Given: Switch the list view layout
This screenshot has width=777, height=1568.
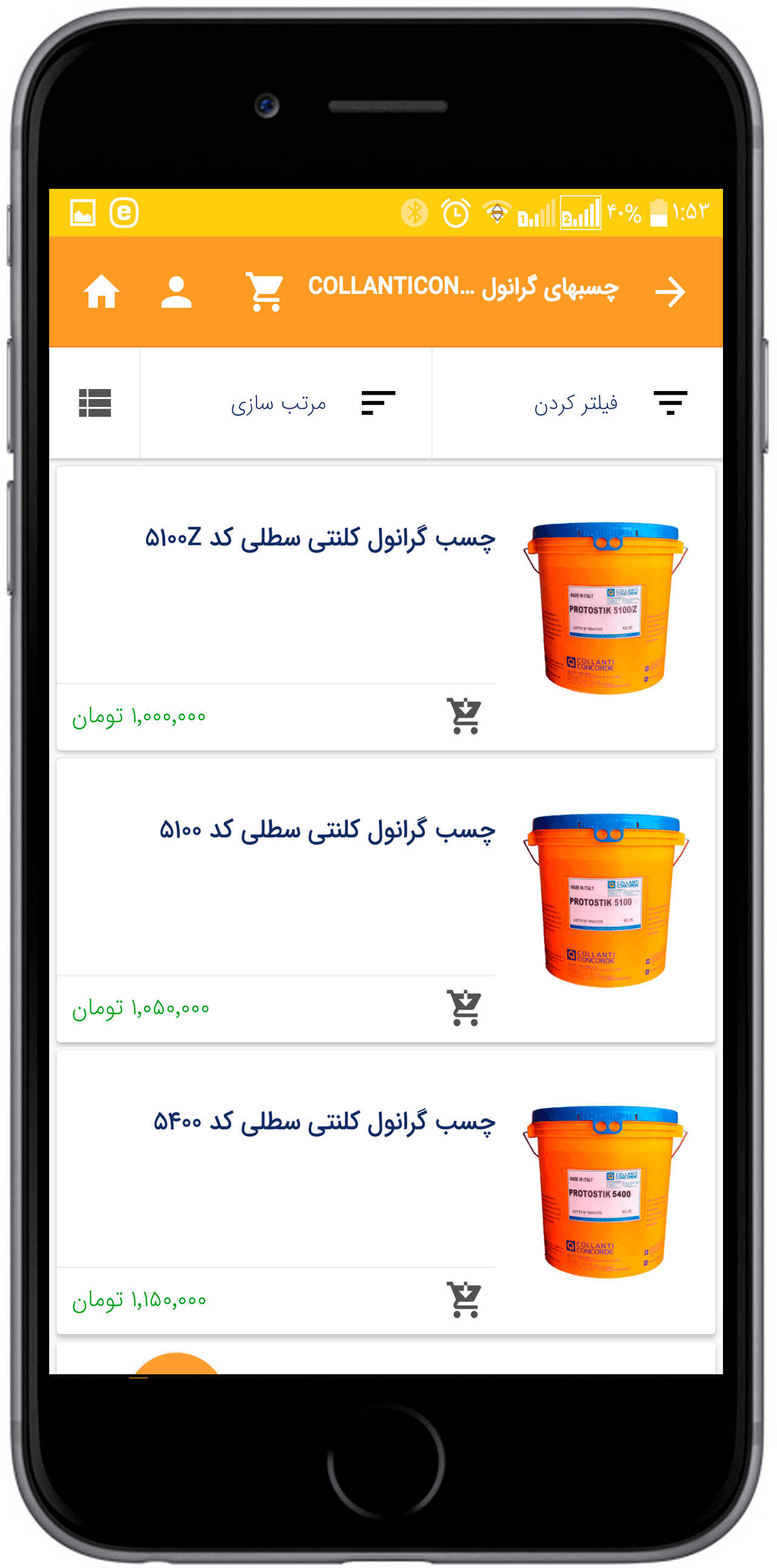Looking at the screenshot, I should tap(95, 403).
